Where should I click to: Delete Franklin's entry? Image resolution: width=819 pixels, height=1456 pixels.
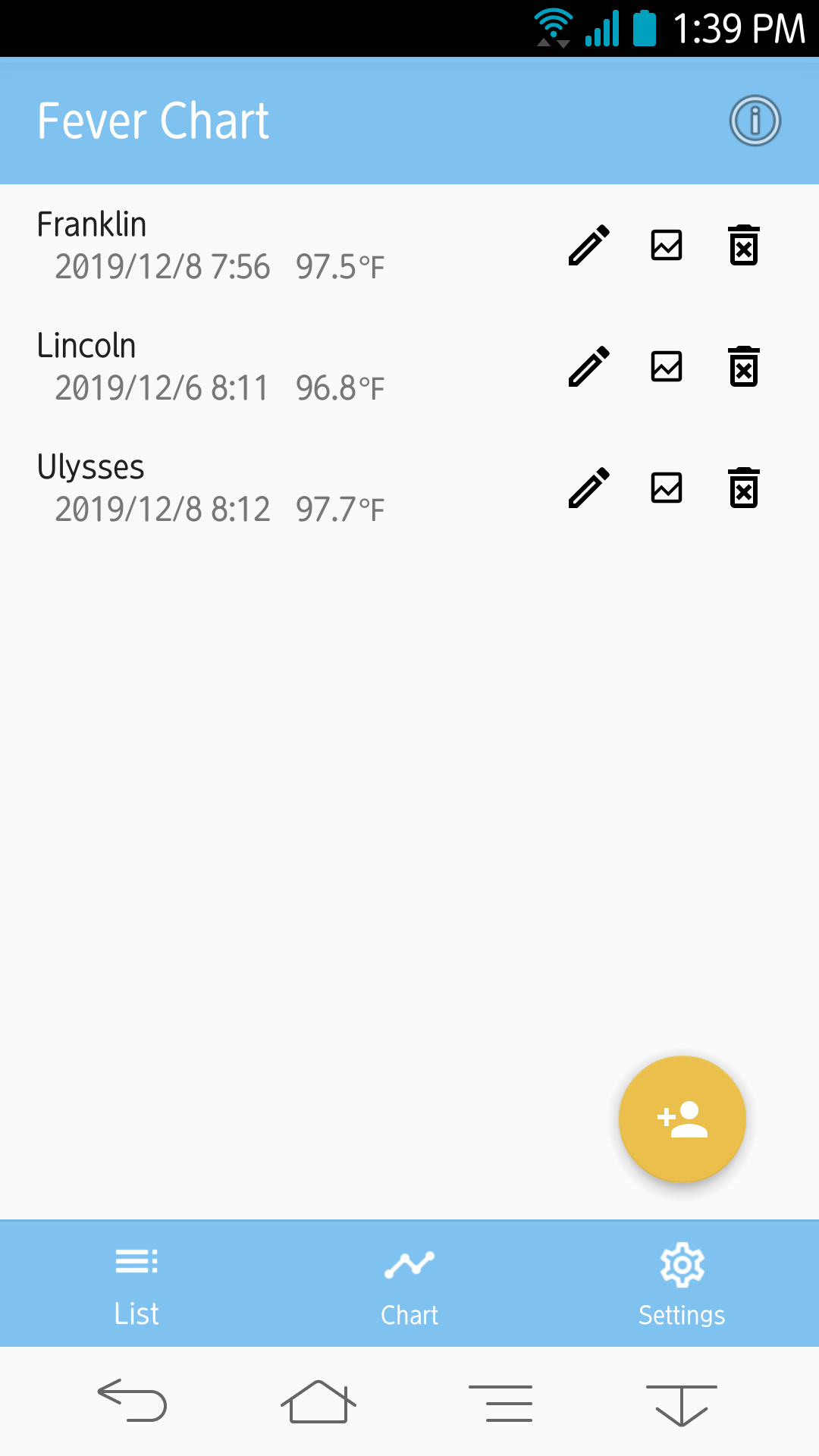point(744,245)
